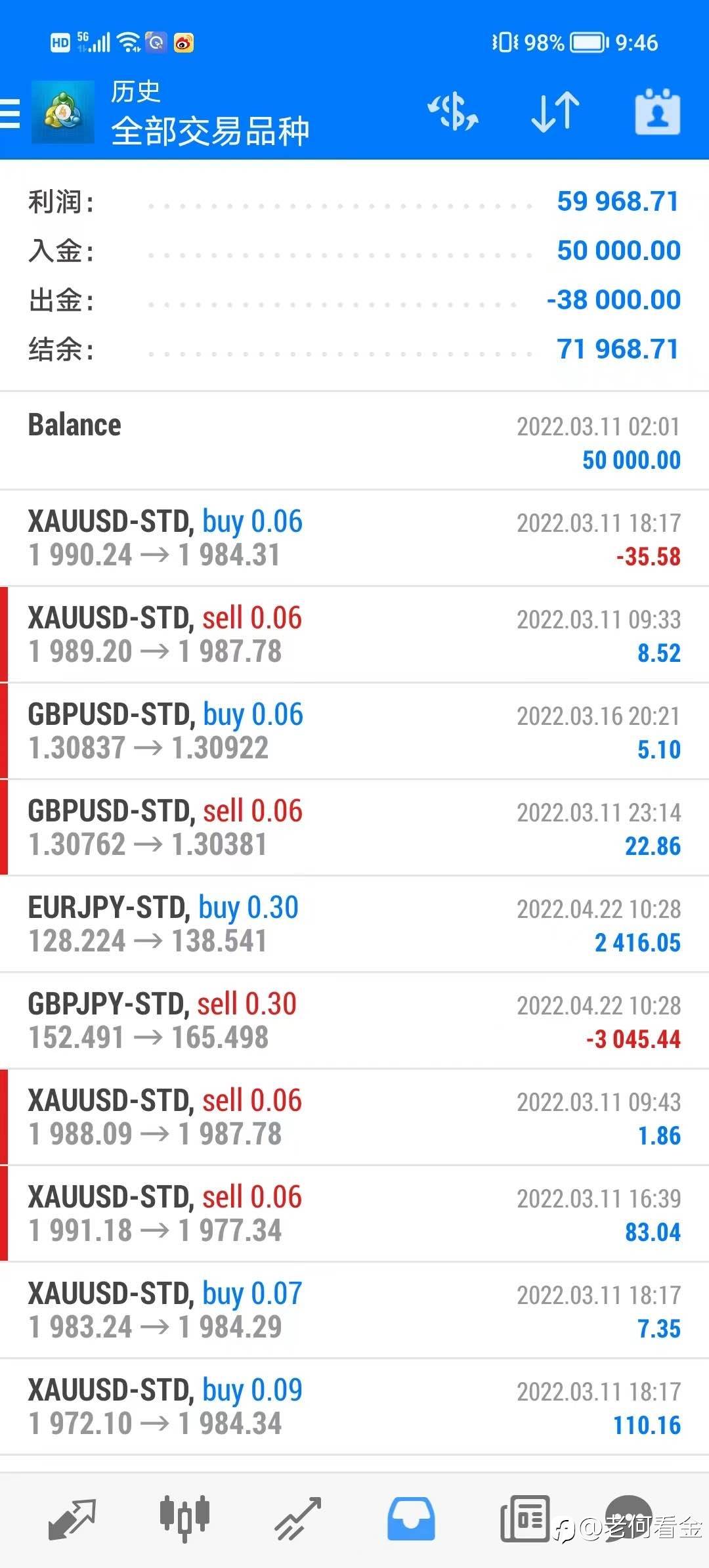Open the Balance 50 000.00 deposit entry
709x1568 pixels.
coord(354,441)
